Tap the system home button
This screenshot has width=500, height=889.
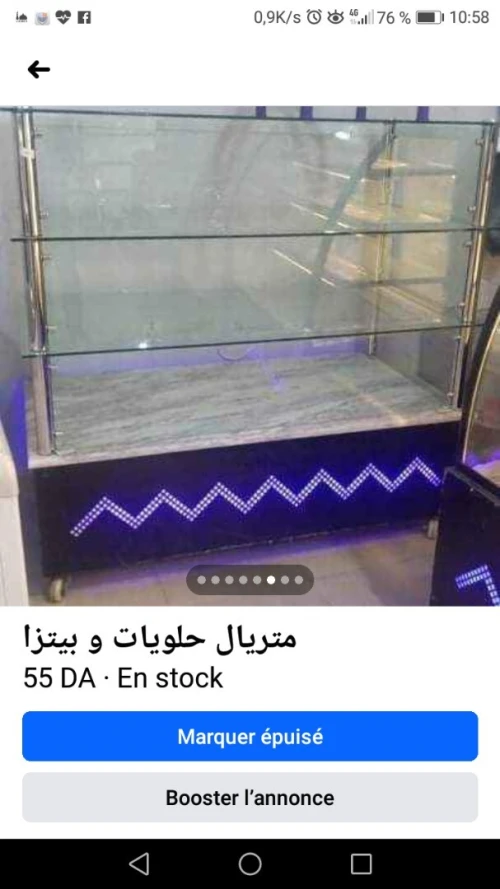click(250, 864)
